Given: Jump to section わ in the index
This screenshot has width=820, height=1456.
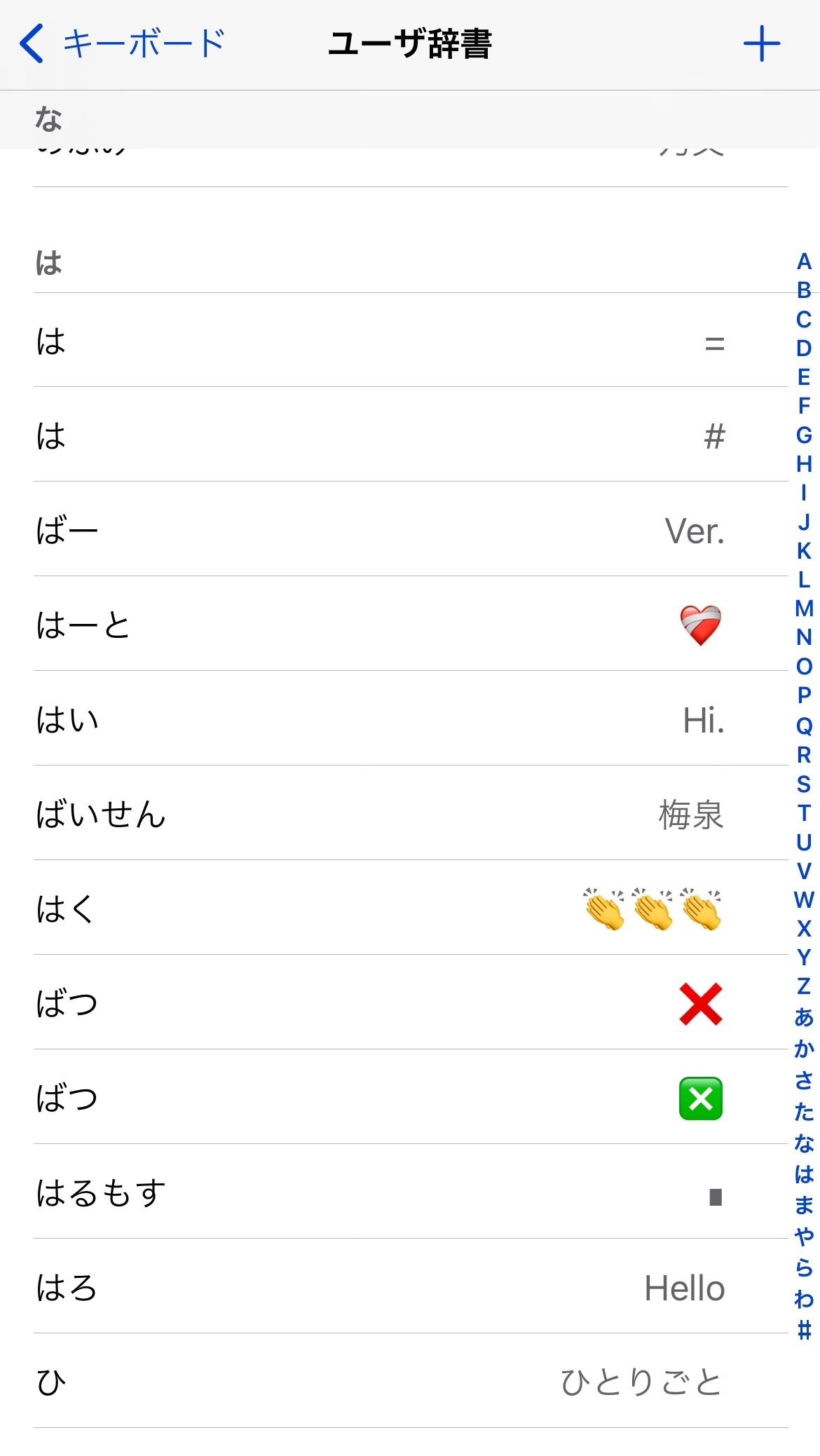Looking at the screenshot, I should pos(804,1299).
